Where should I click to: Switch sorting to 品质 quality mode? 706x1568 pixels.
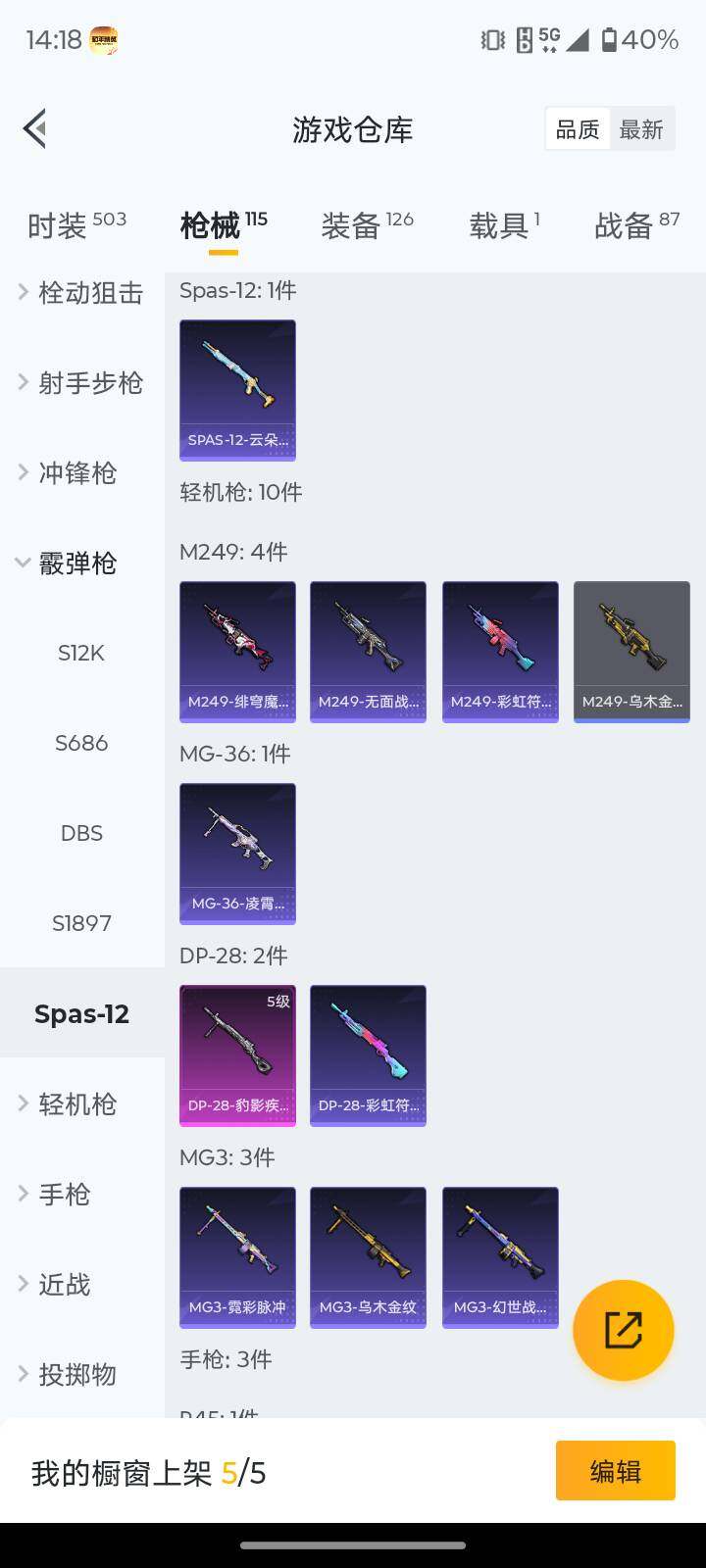click(578, 128)
